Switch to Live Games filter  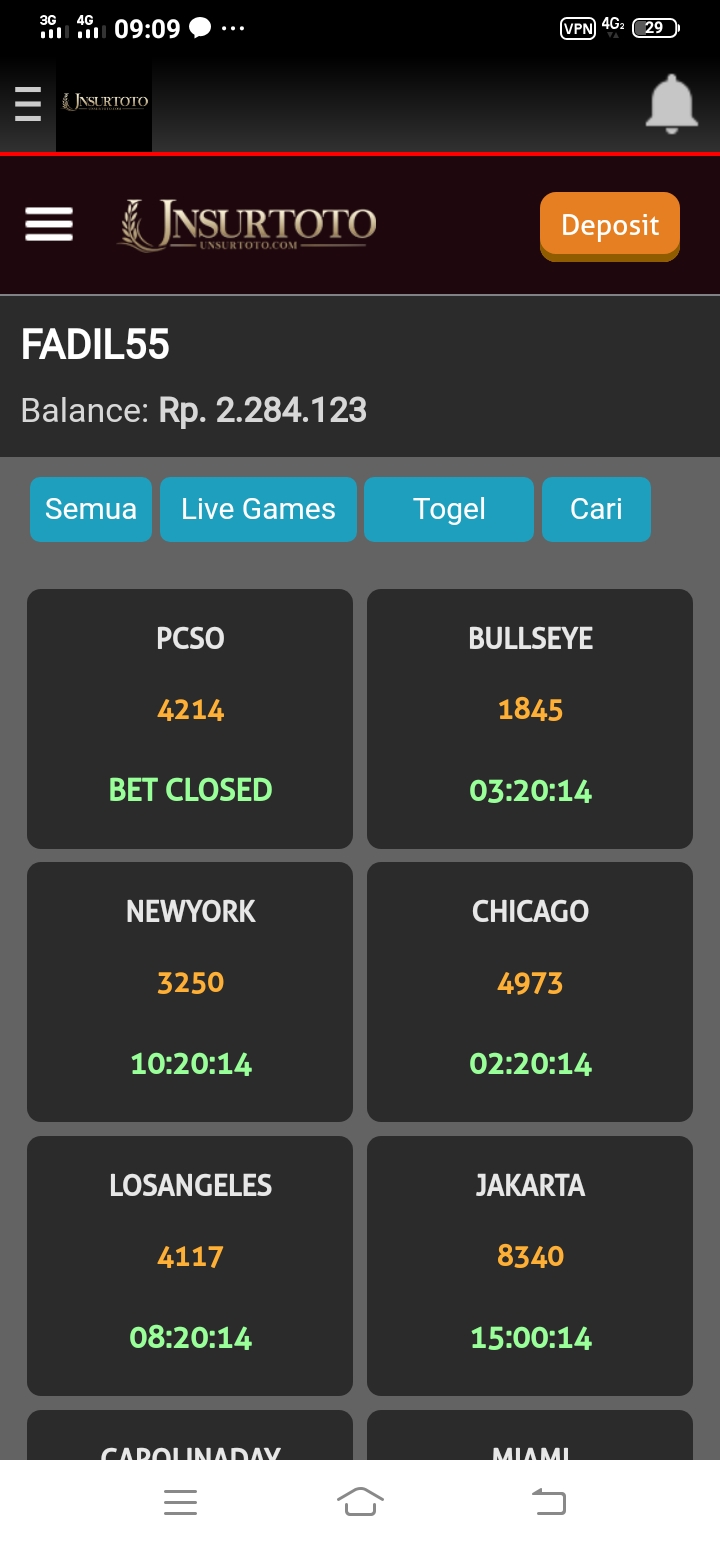(258, 509)
